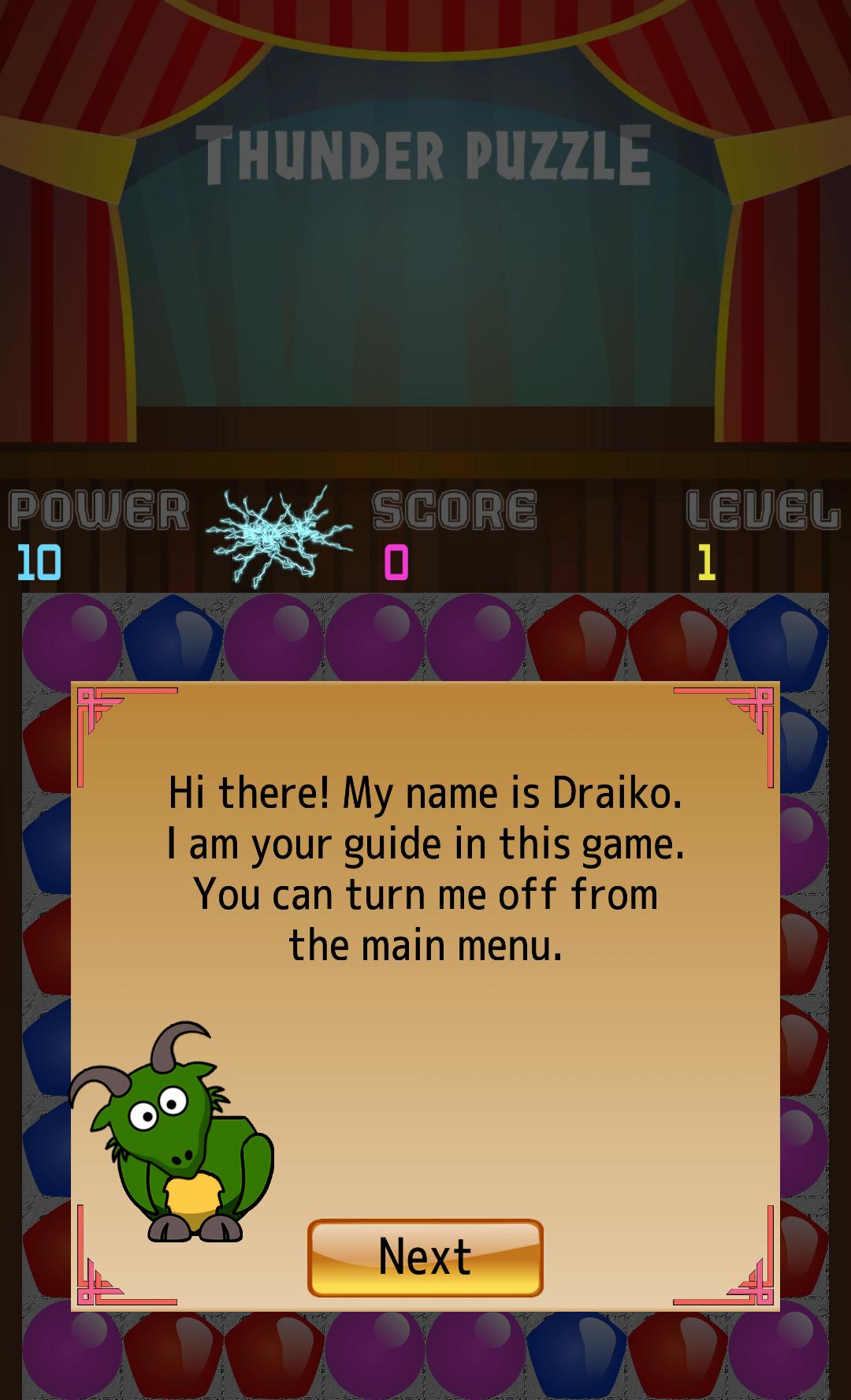Click the THUNDER PUZZLE title
Viewport: 851px width, 1400px height.
425,151
